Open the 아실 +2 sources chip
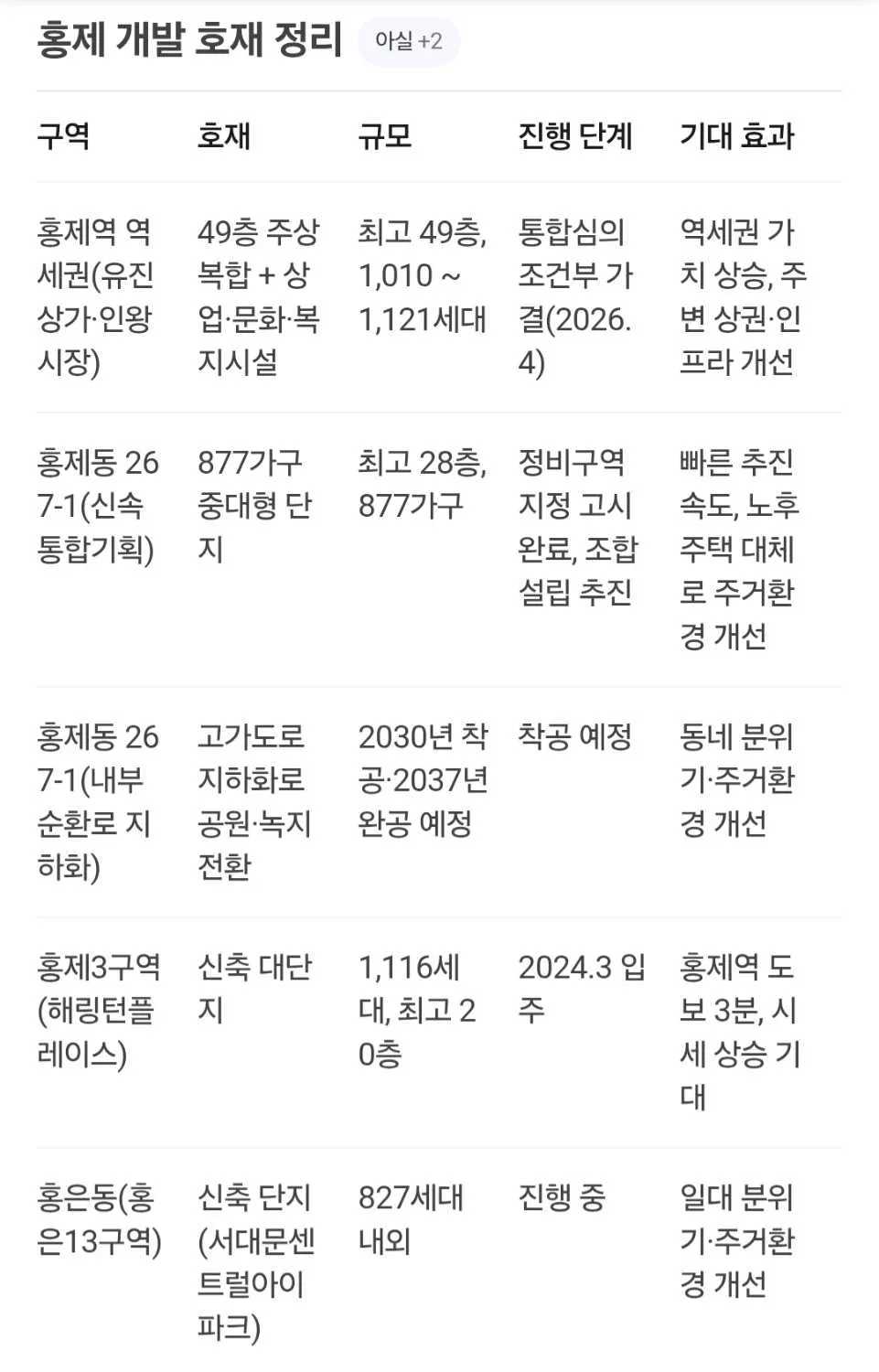Screen dimensions: 879x1372 pos(408,41)
